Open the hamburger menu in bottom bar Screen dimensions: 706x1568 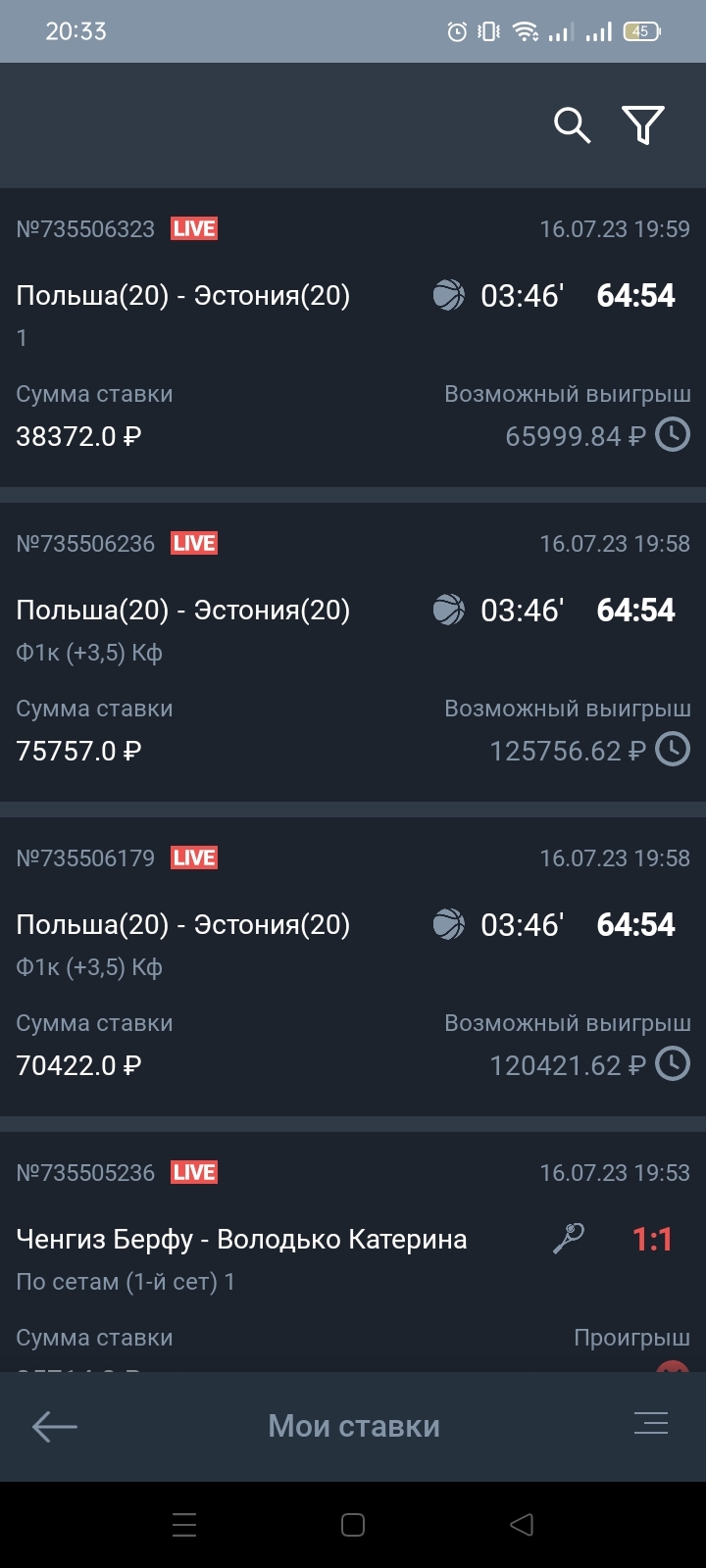pyautogui.click(x=651, y=1423)
